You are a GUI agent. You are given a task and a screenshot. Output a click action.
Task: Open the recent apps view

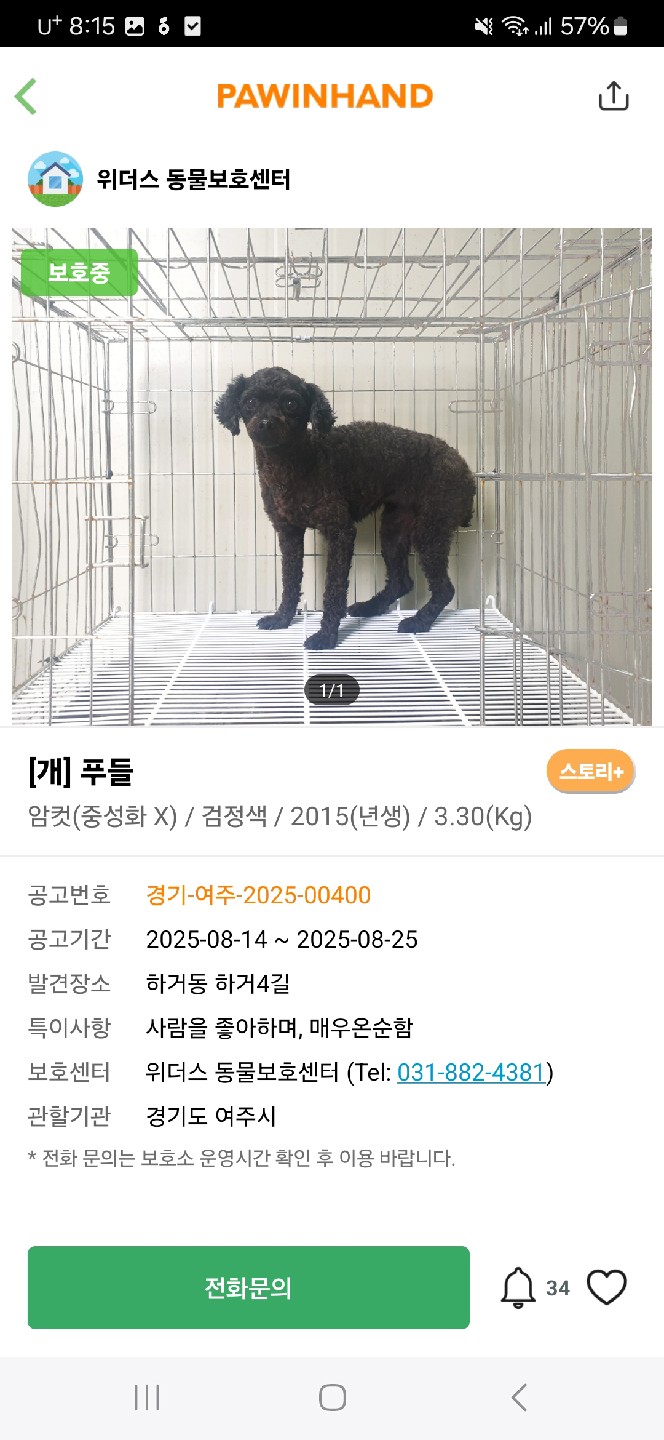(147, 1397)
